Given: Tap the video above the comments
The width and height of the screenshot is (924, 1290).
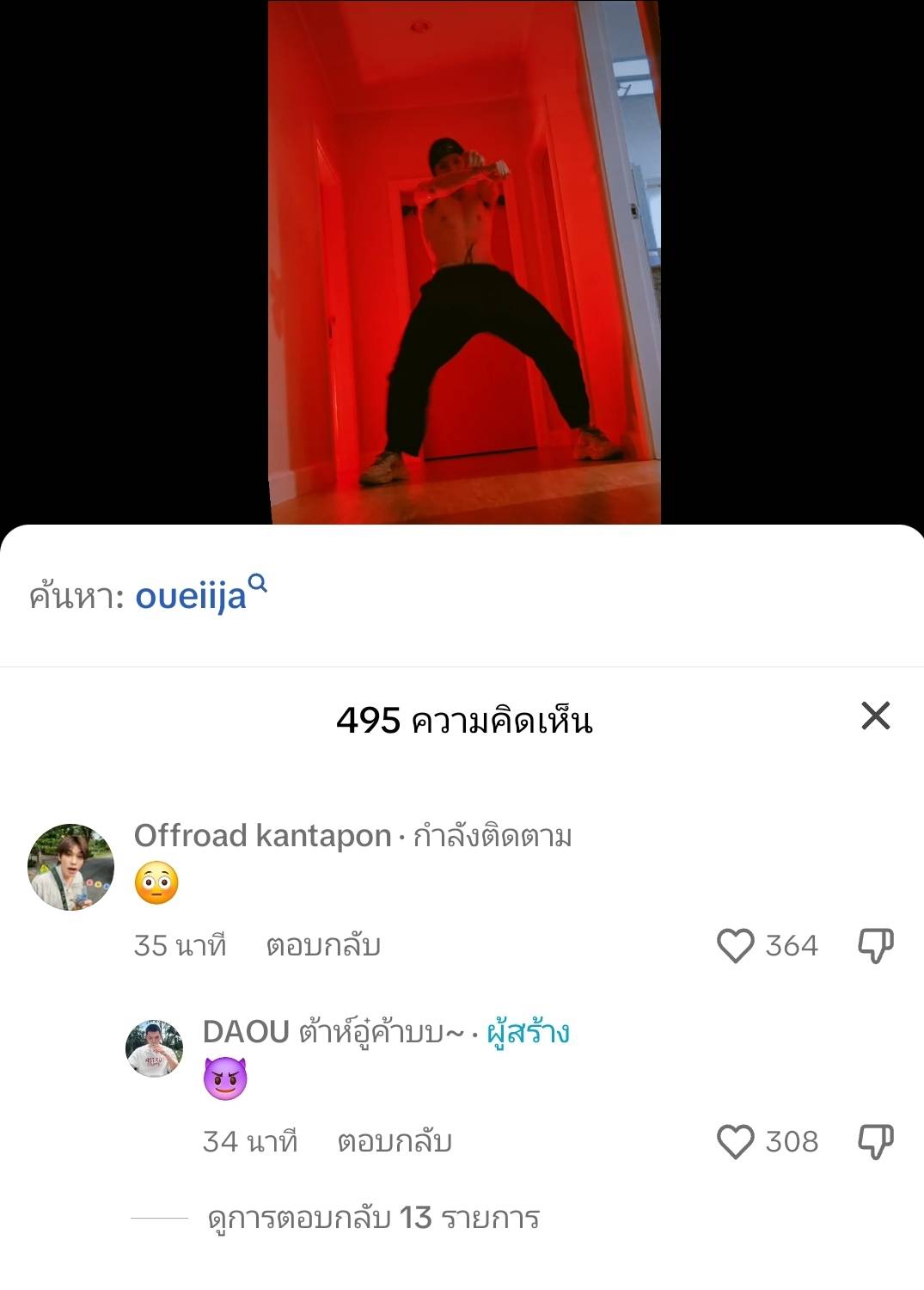Looking at the screenshot, I should click(464, 258).
